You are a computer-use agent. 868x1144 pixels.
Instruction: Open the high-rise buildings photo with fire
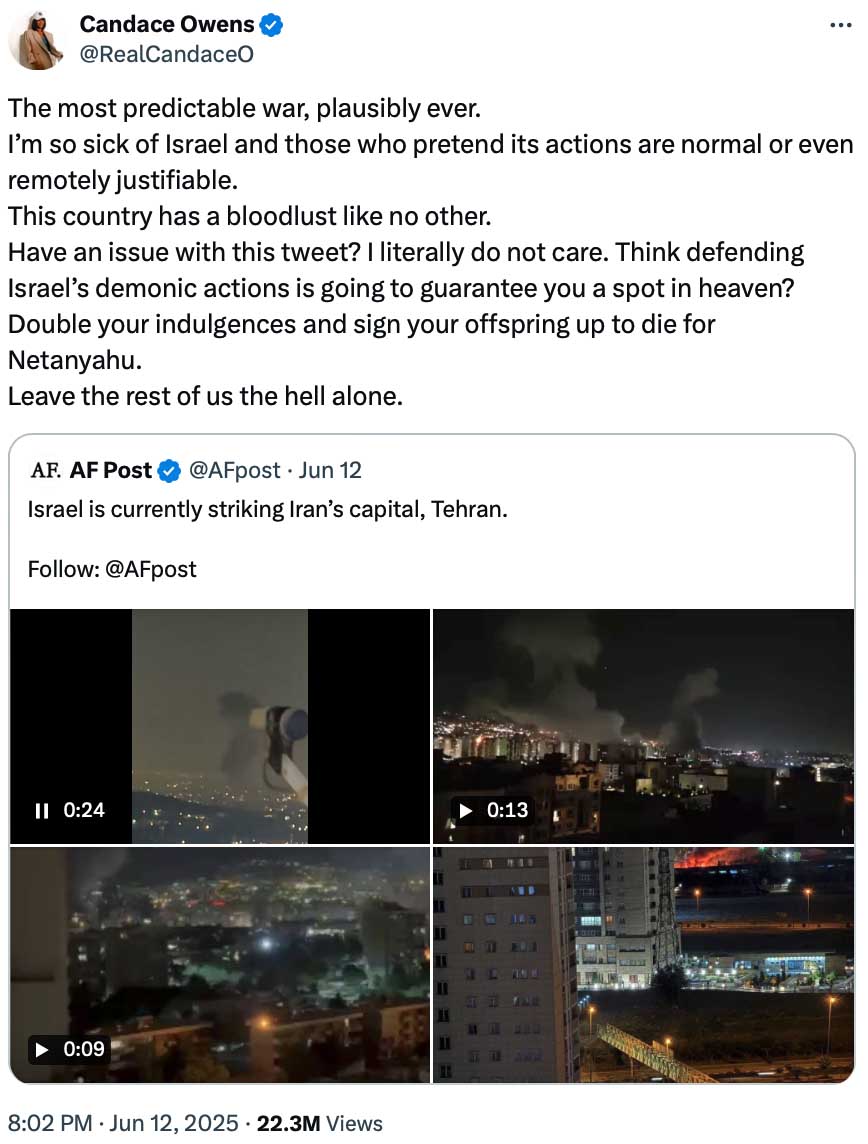pyautogui.click(x=643, y=965)
